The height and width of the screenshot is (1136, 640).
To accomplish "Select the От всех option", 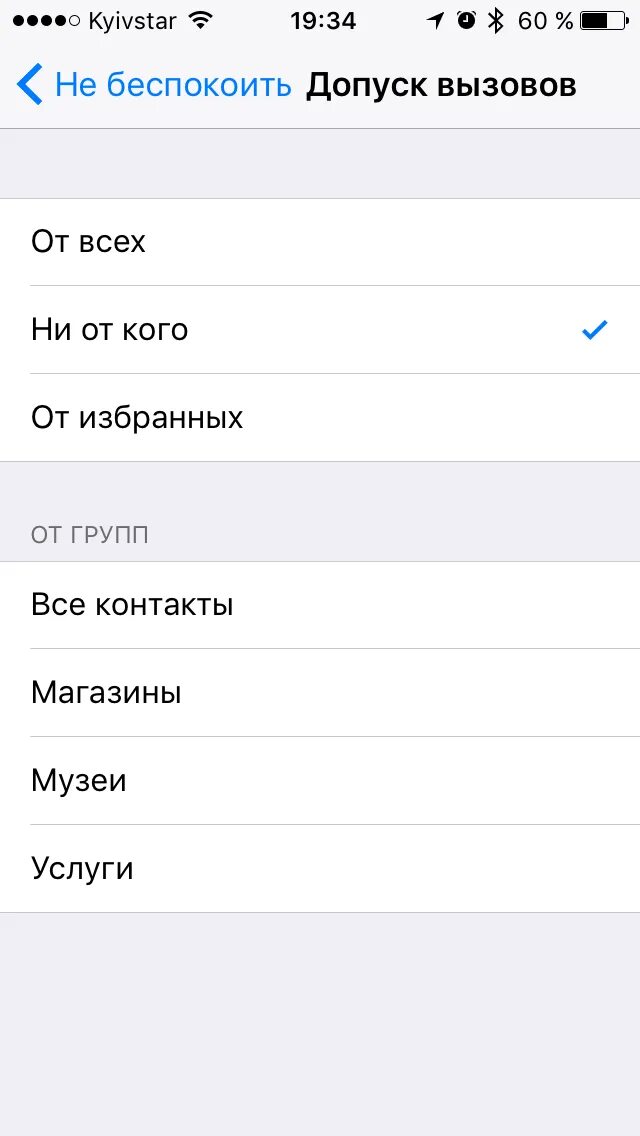I will click(320, 242).
